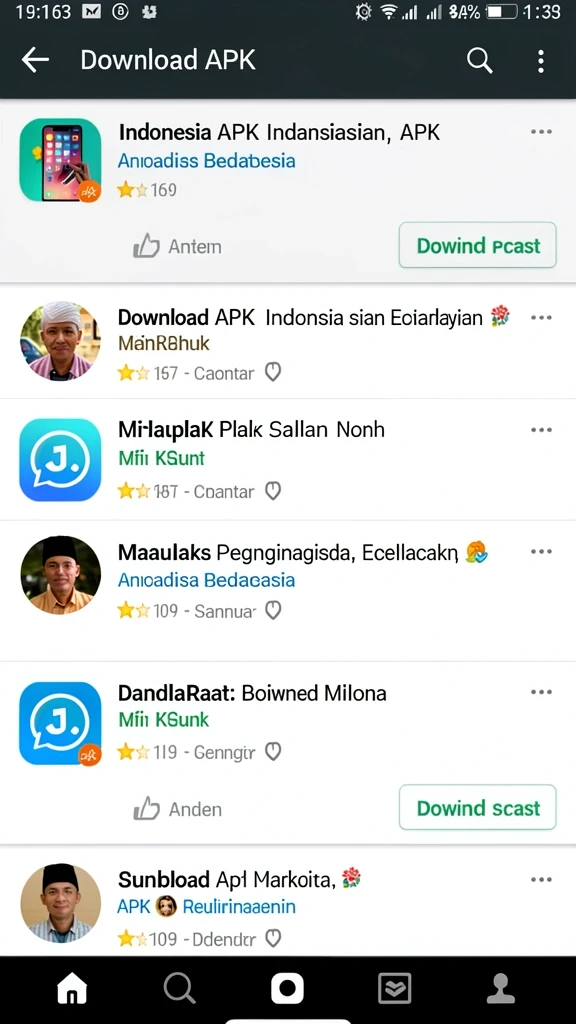Open more options for Sunbload Apl Markoita

click(x=541, y=880)
